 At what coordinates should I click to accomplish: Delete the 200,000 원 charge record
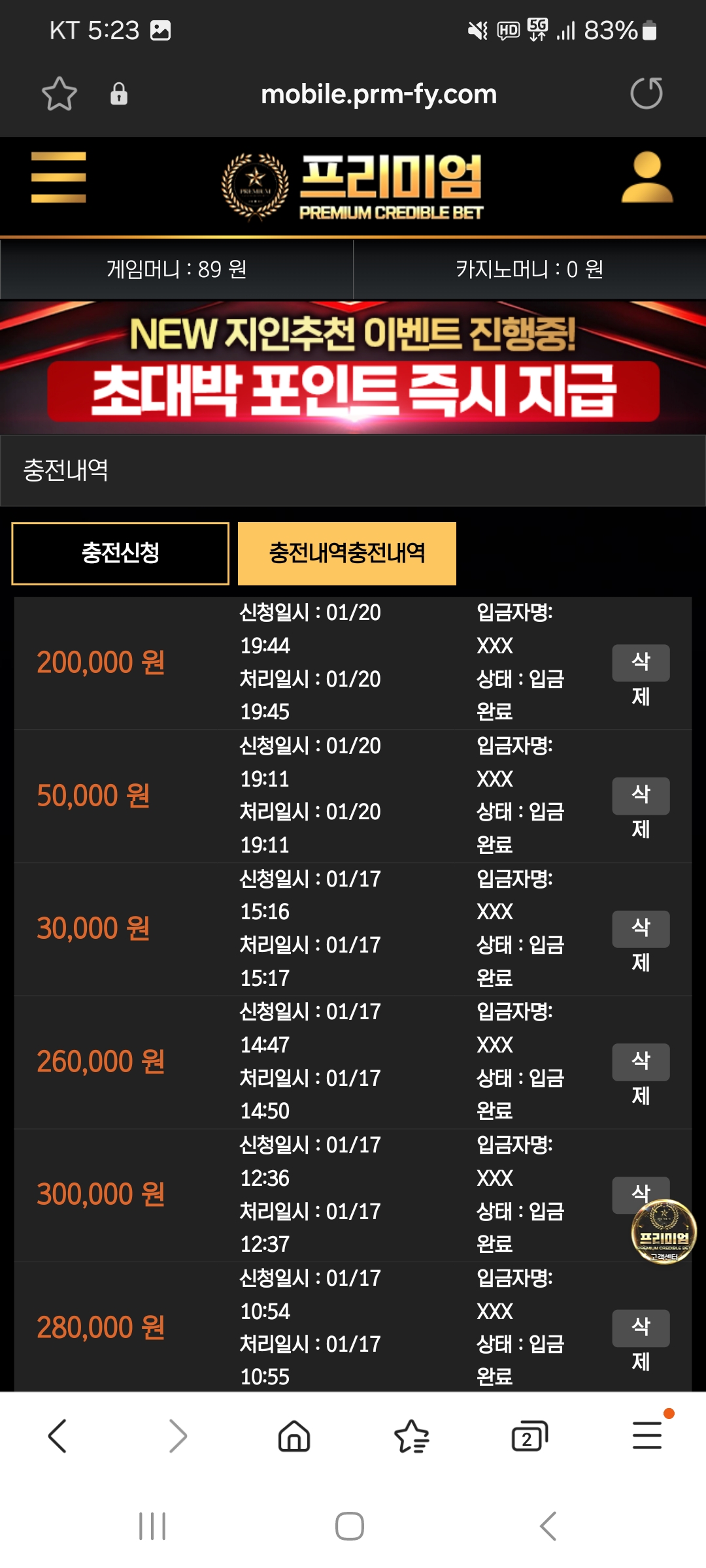click(x=641, y=663)
